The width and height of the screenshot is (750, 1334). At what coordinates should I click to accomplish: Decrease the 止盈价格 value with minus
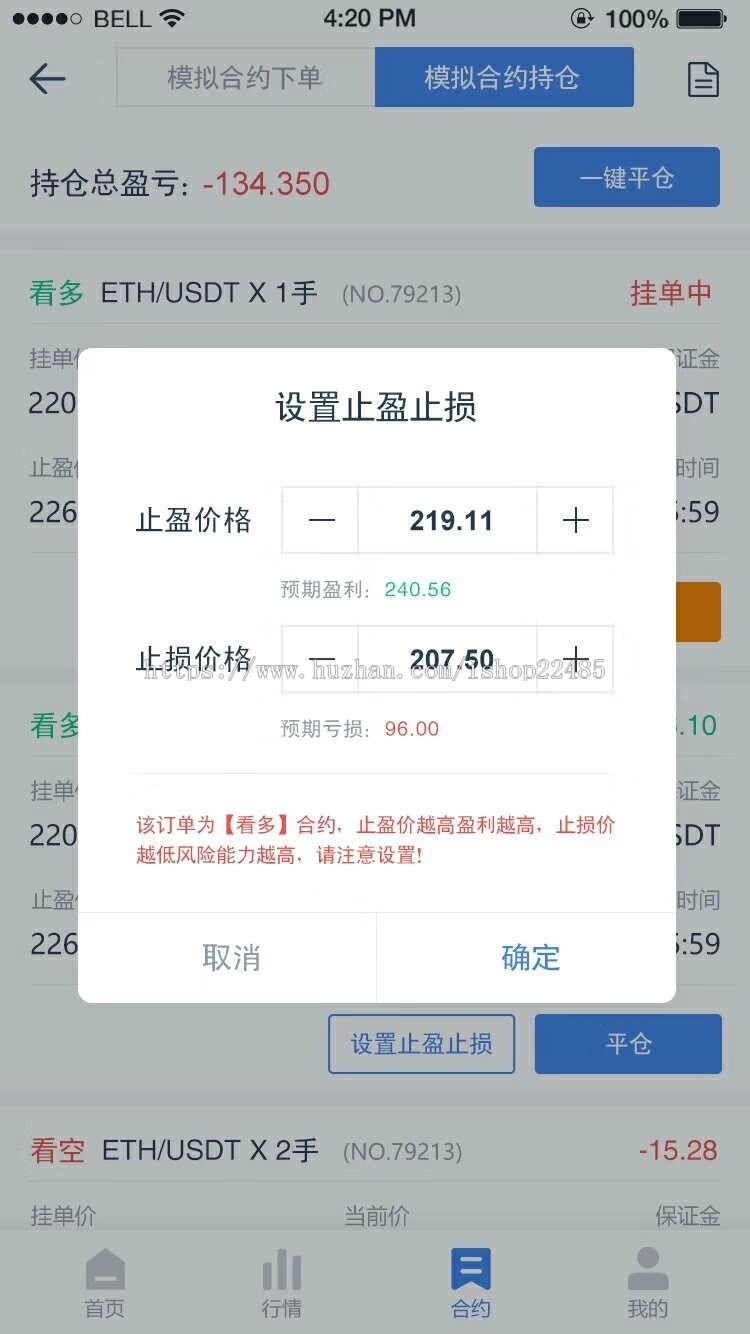[x=321, y=521]
